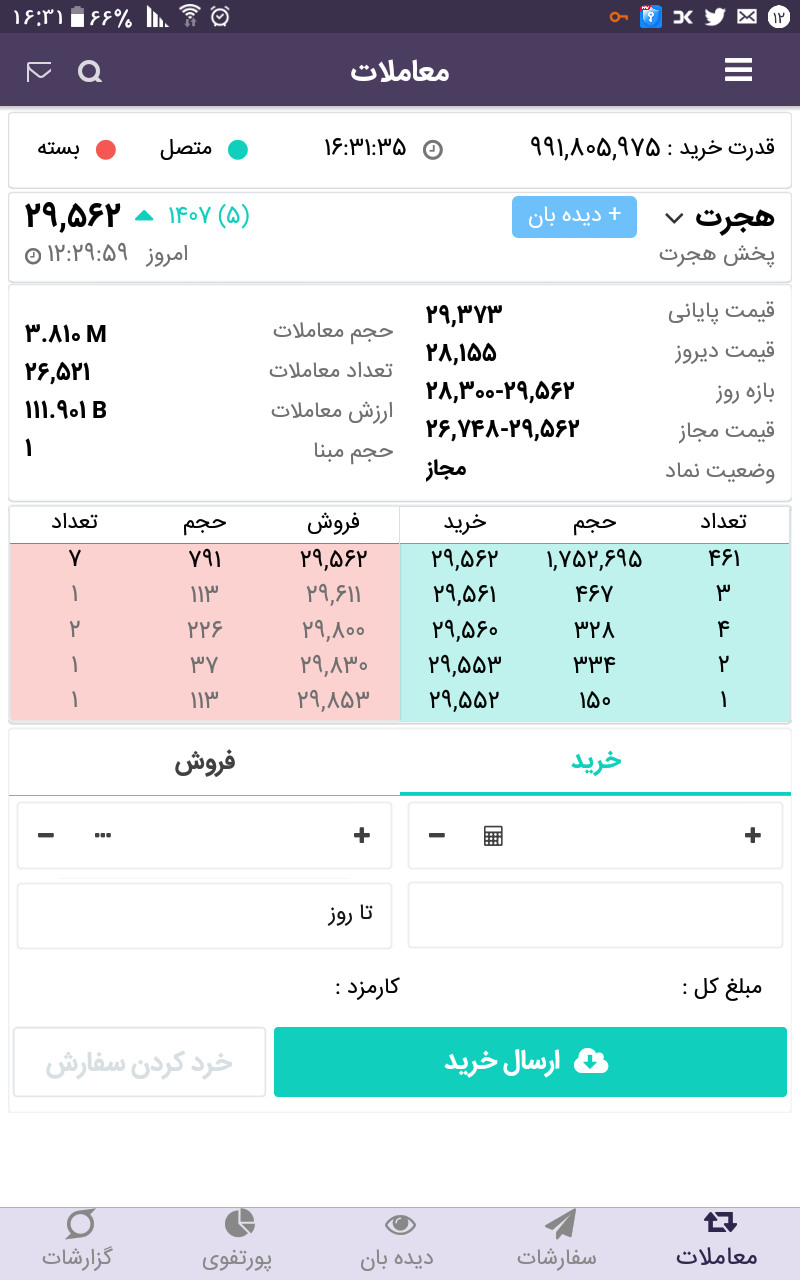Open the تا روز validity dropdown
The height and width of the screenshot is (1280, 800).
(x=204, y=915)
